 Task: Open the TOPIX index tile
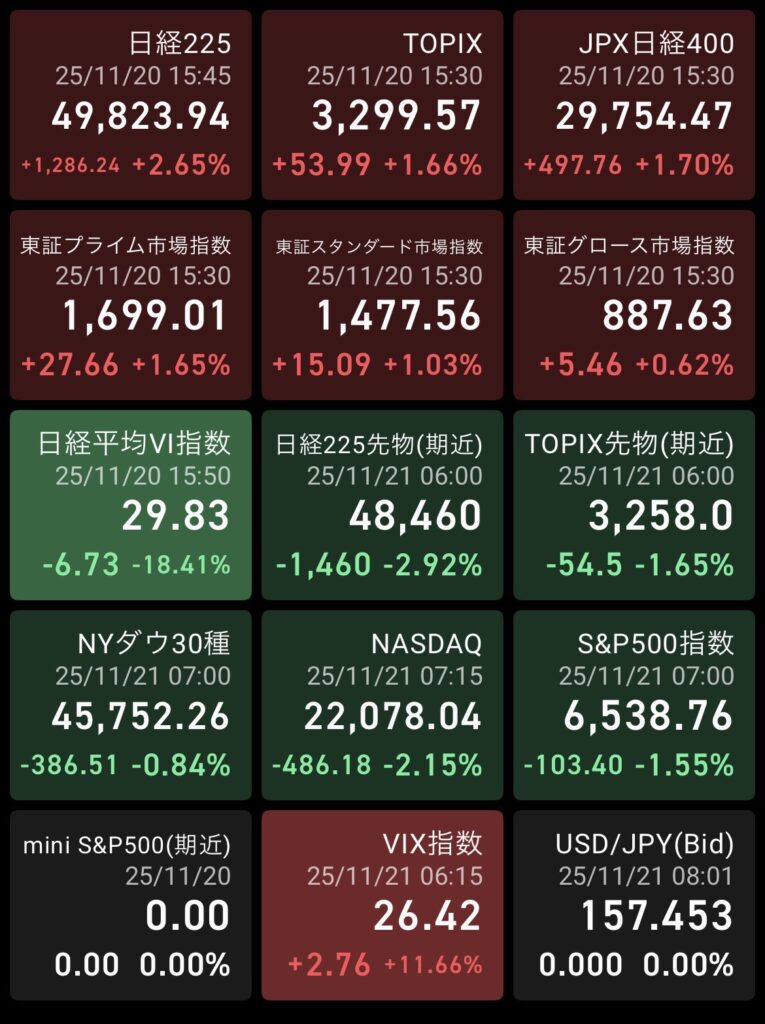pyautogui.click(x=382, y=105)
